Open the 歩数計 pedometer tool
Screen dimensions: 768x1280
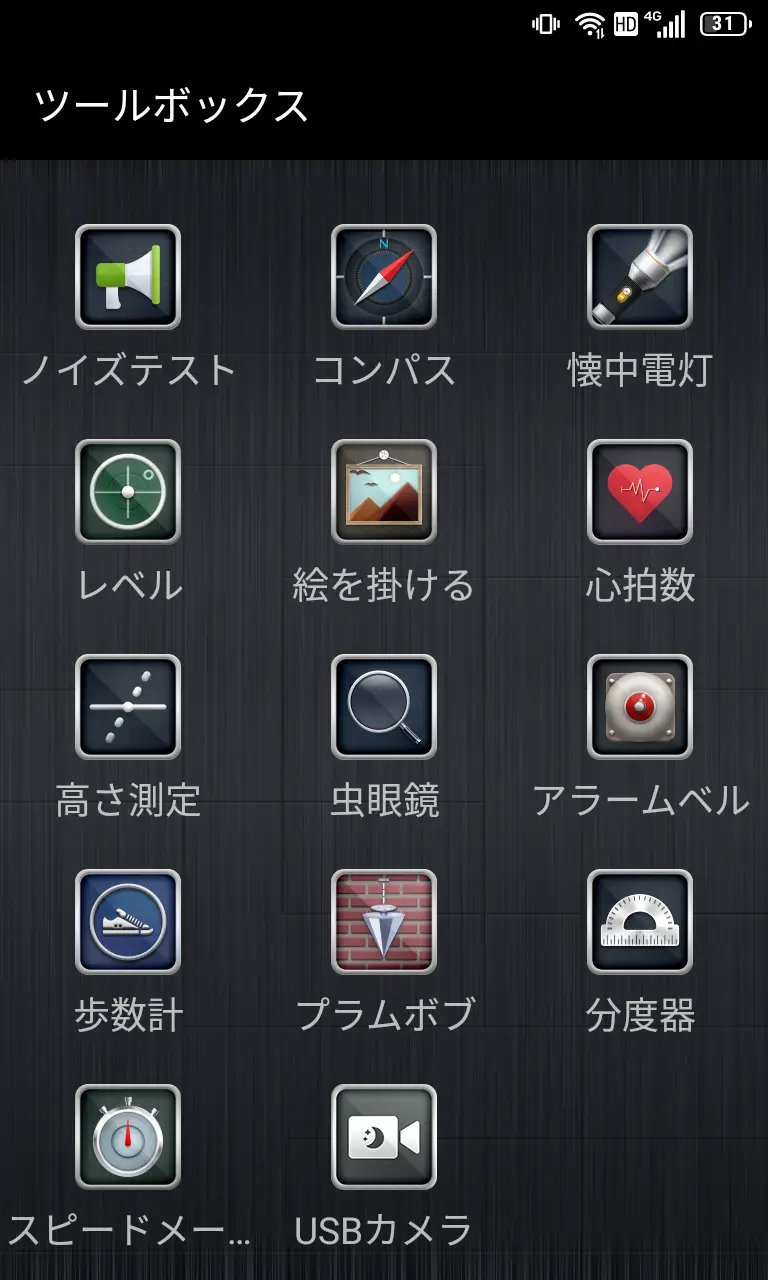coord(128,922)
